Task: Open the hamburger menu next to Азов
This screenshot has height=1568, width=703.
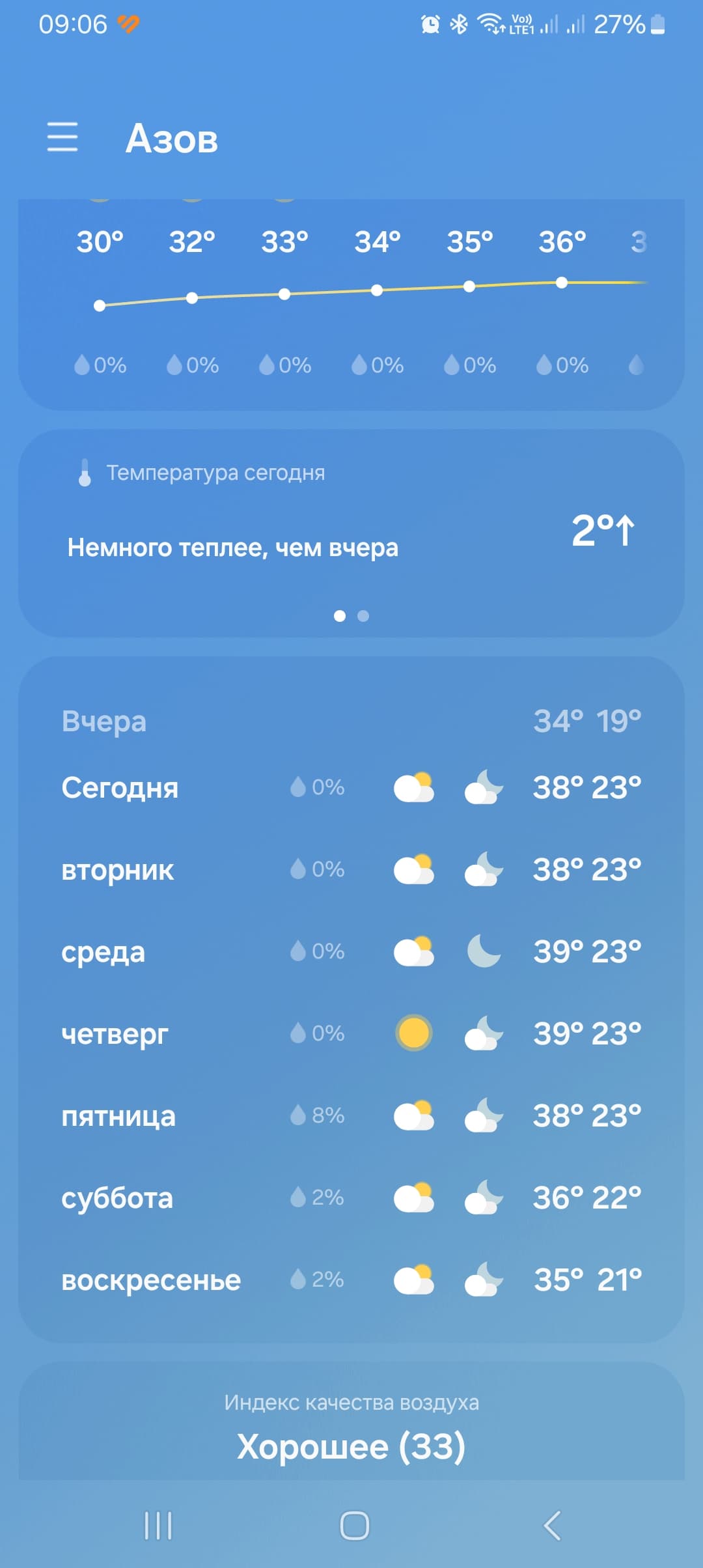Action: [x=62, y=137]
